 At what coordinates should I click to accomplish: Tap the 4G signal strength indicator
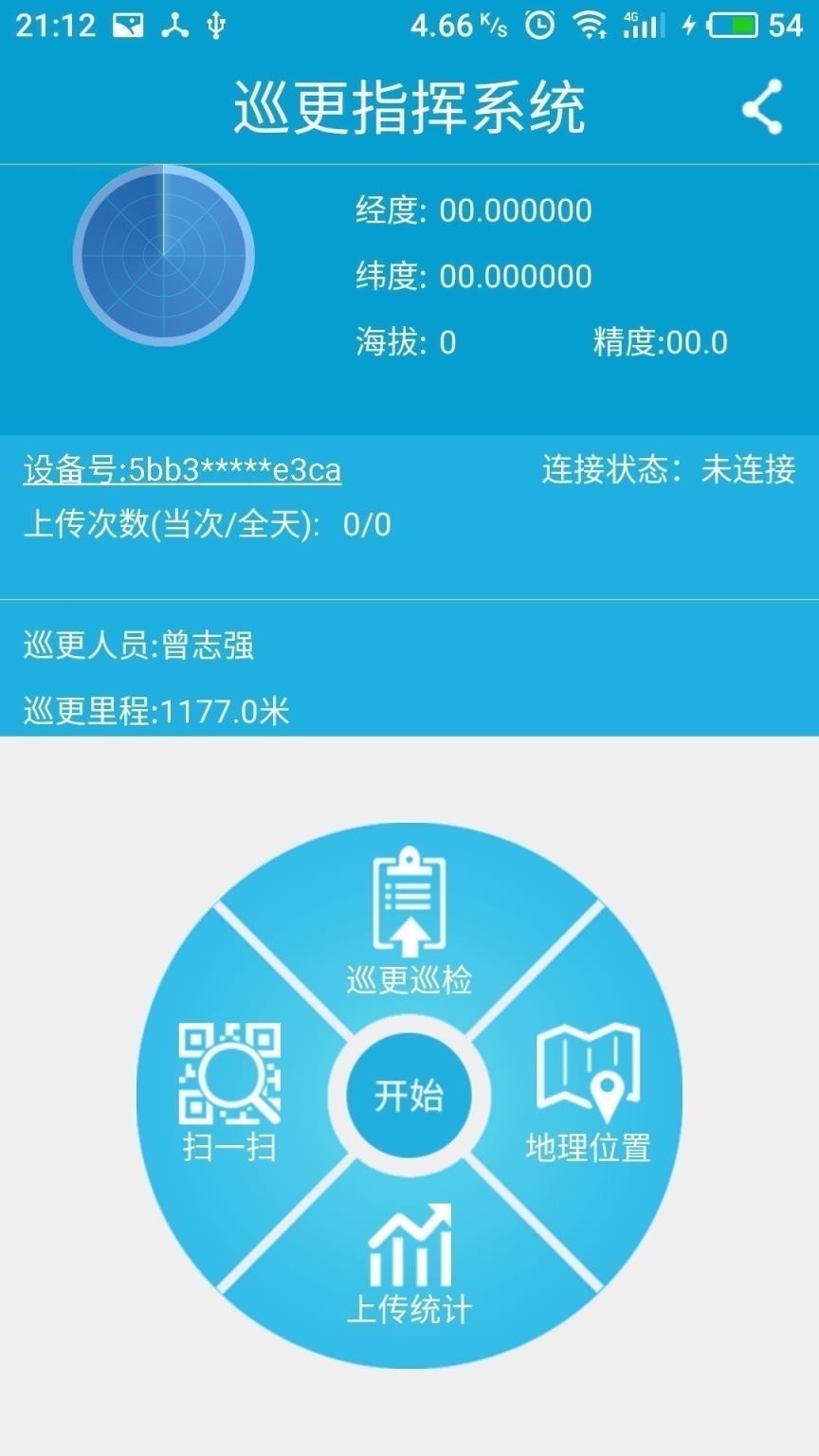645,27
